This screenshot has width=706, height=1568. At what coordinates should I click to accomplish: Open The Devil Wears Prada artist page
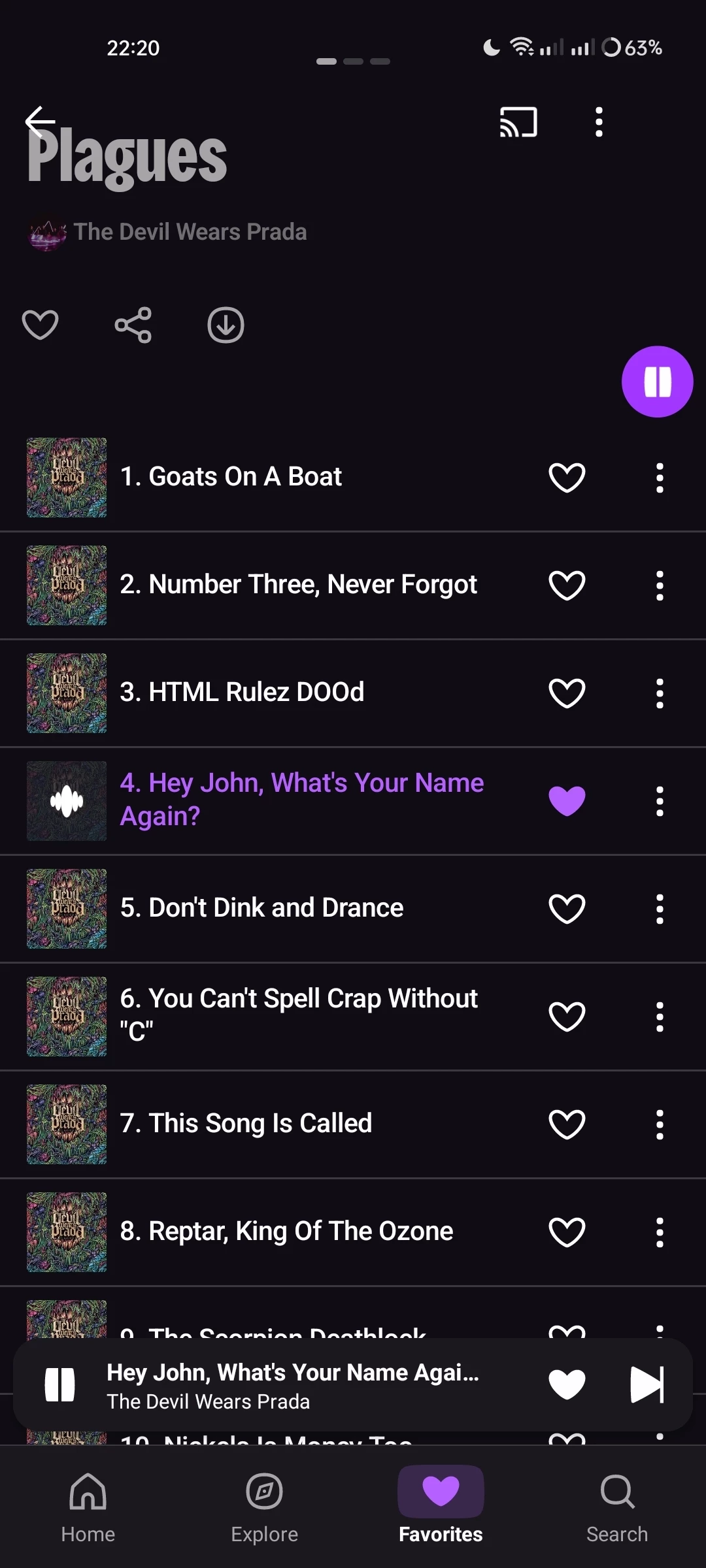click(x=190, y=232)
